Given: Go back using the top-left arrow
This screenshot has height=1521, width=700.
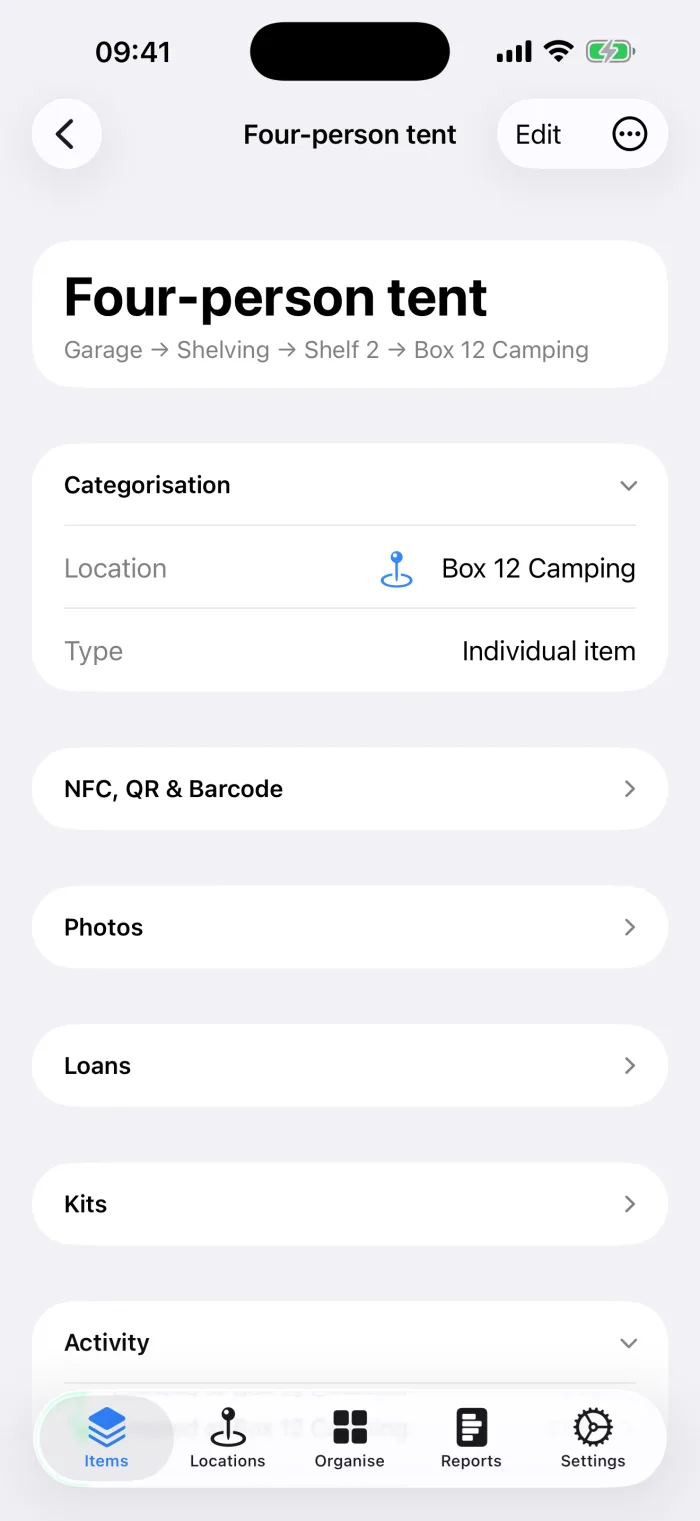Looking at the screenshot, I should [66, 134].
